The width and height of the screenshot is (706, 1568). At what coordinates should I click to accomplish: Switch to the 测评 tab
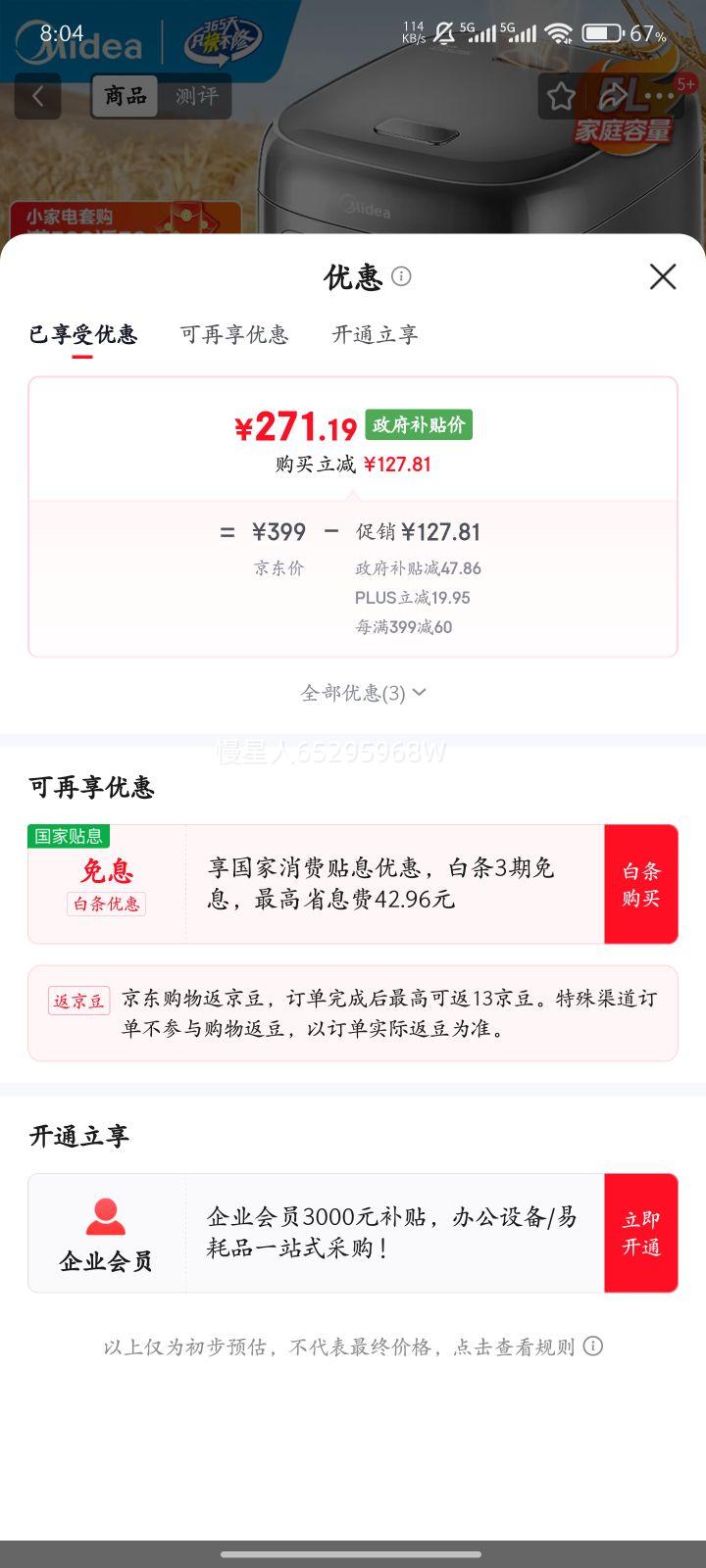(196, 95)
